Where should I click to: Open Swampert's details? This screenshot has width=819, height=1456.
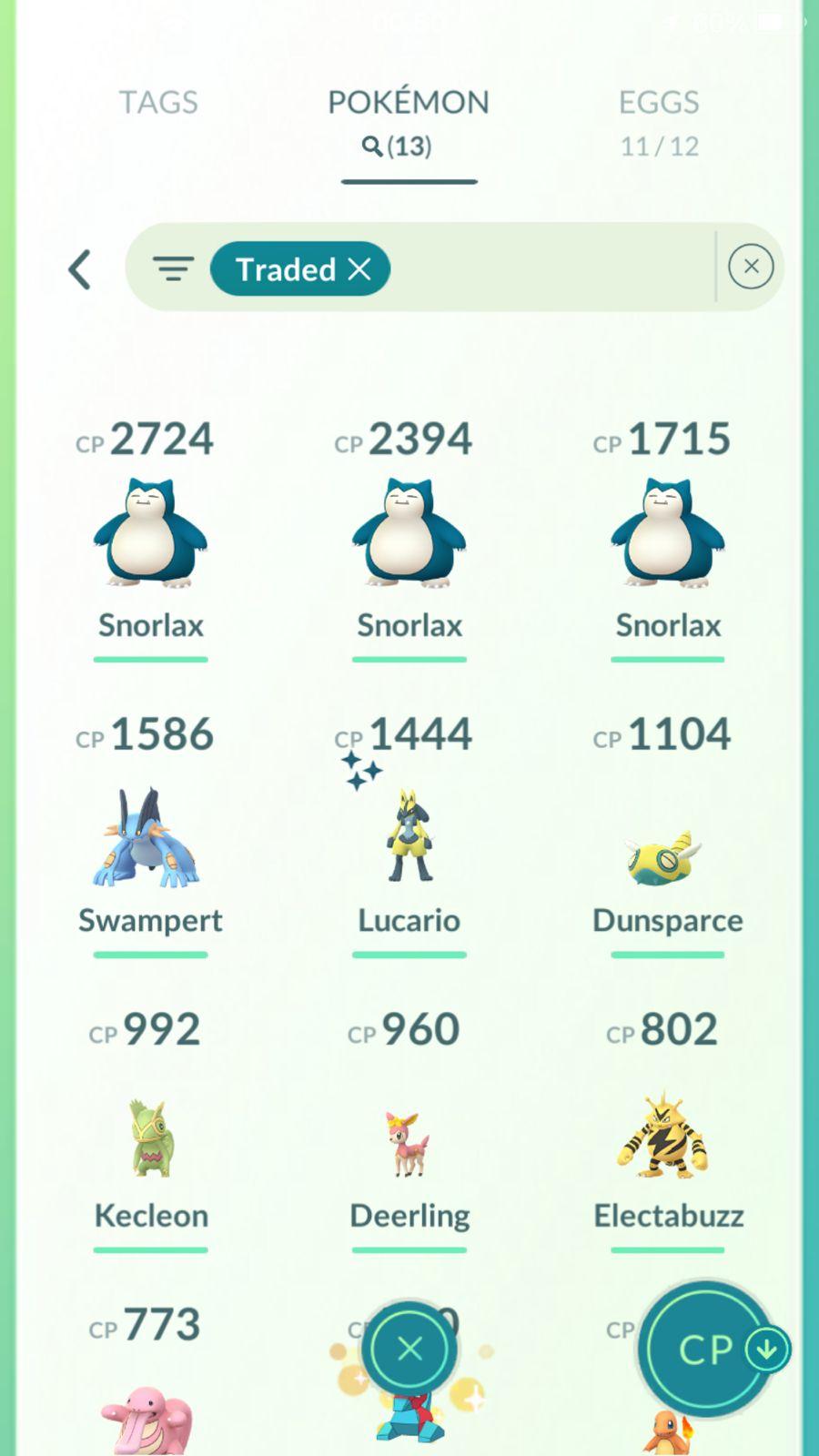click(x=150, y=839)
